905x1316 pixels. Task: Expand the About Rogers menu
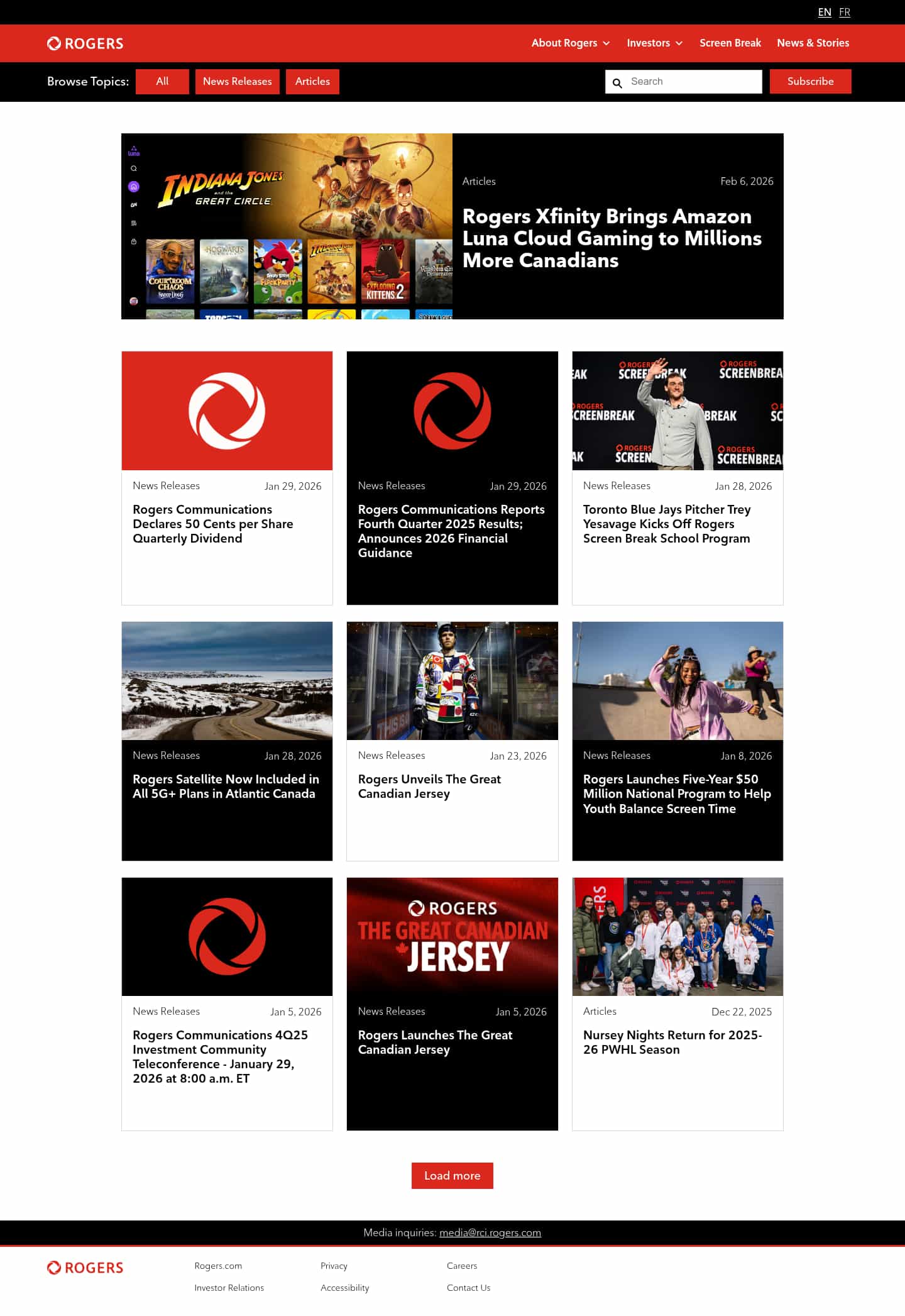(x=570, y=43)
